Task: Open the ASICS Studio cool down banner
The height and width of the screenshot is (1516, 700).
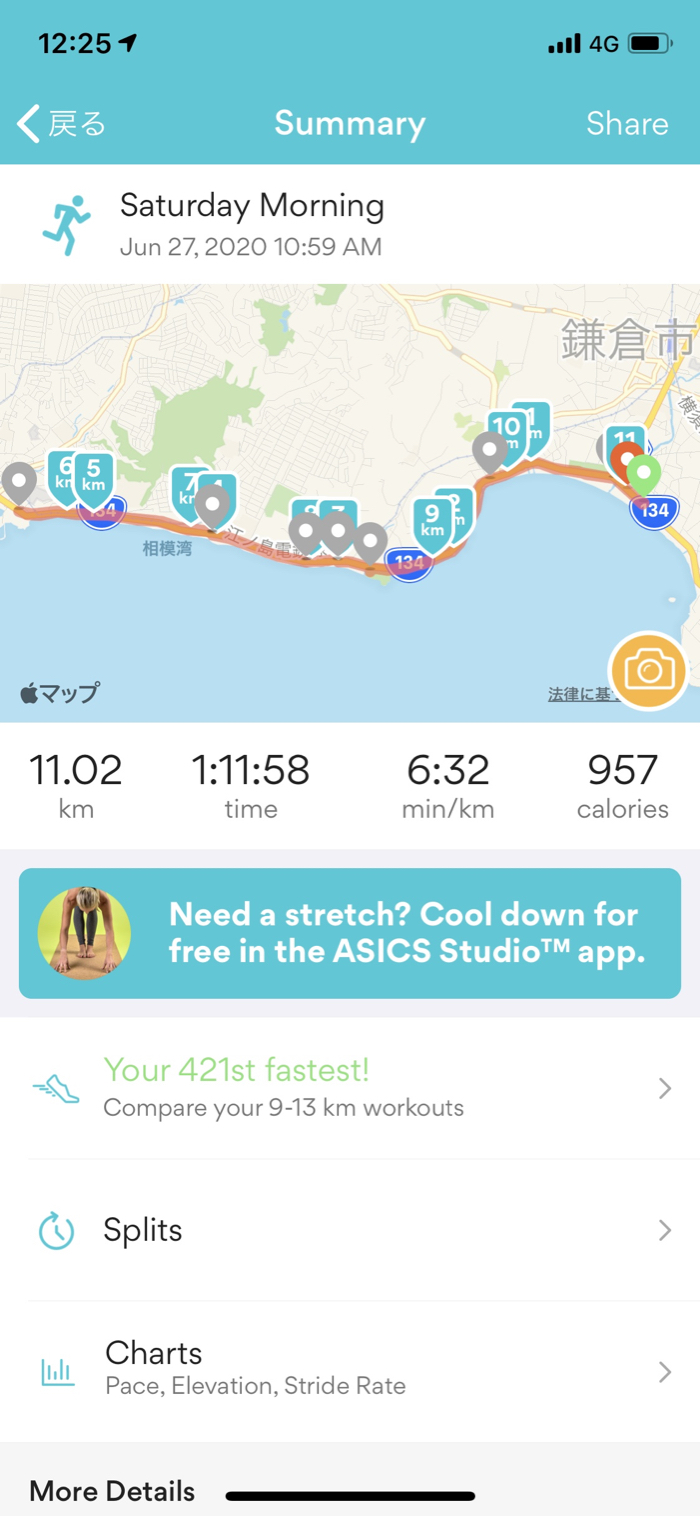Action: pos(350,933)
